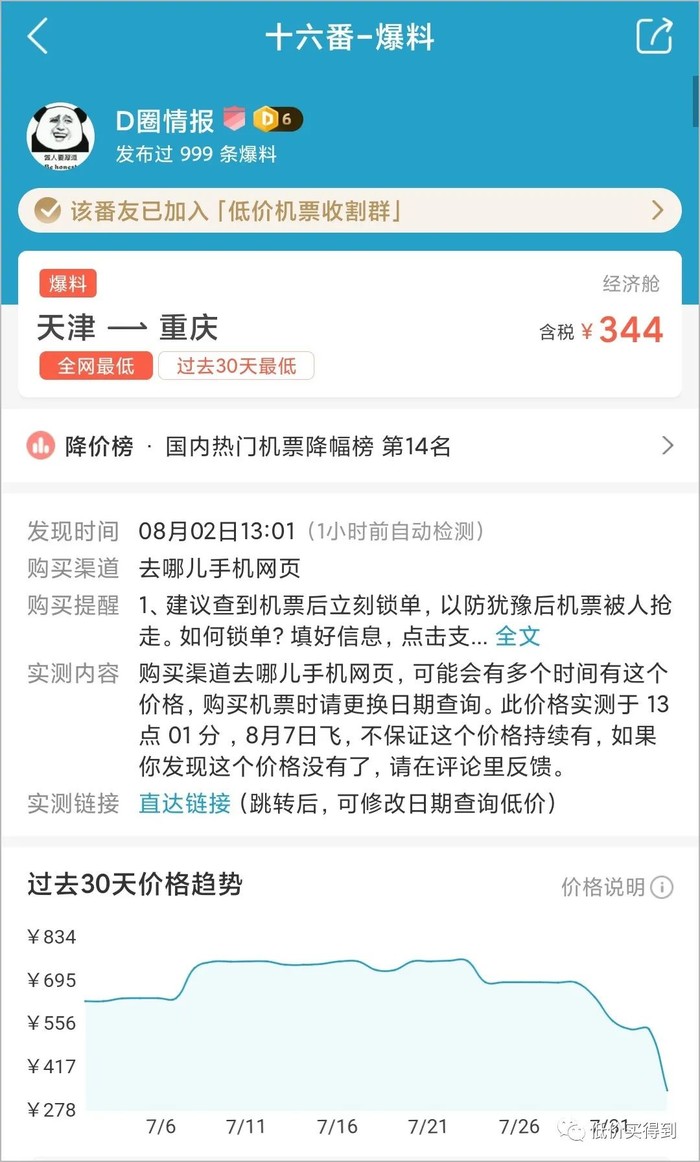Share this 爆料 post
Screen dimensions: 700x1162
[655, 37]
